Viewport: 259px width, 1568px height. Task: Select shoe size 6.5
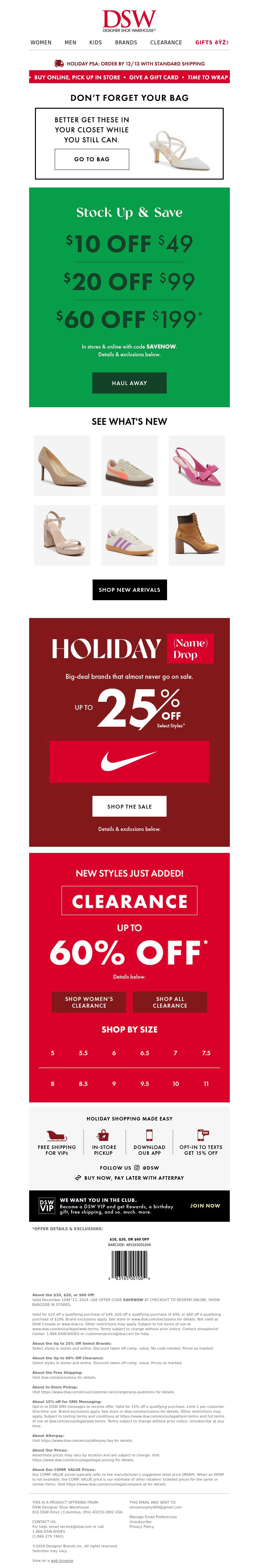pyautogui.click(x=144, y=1053)
